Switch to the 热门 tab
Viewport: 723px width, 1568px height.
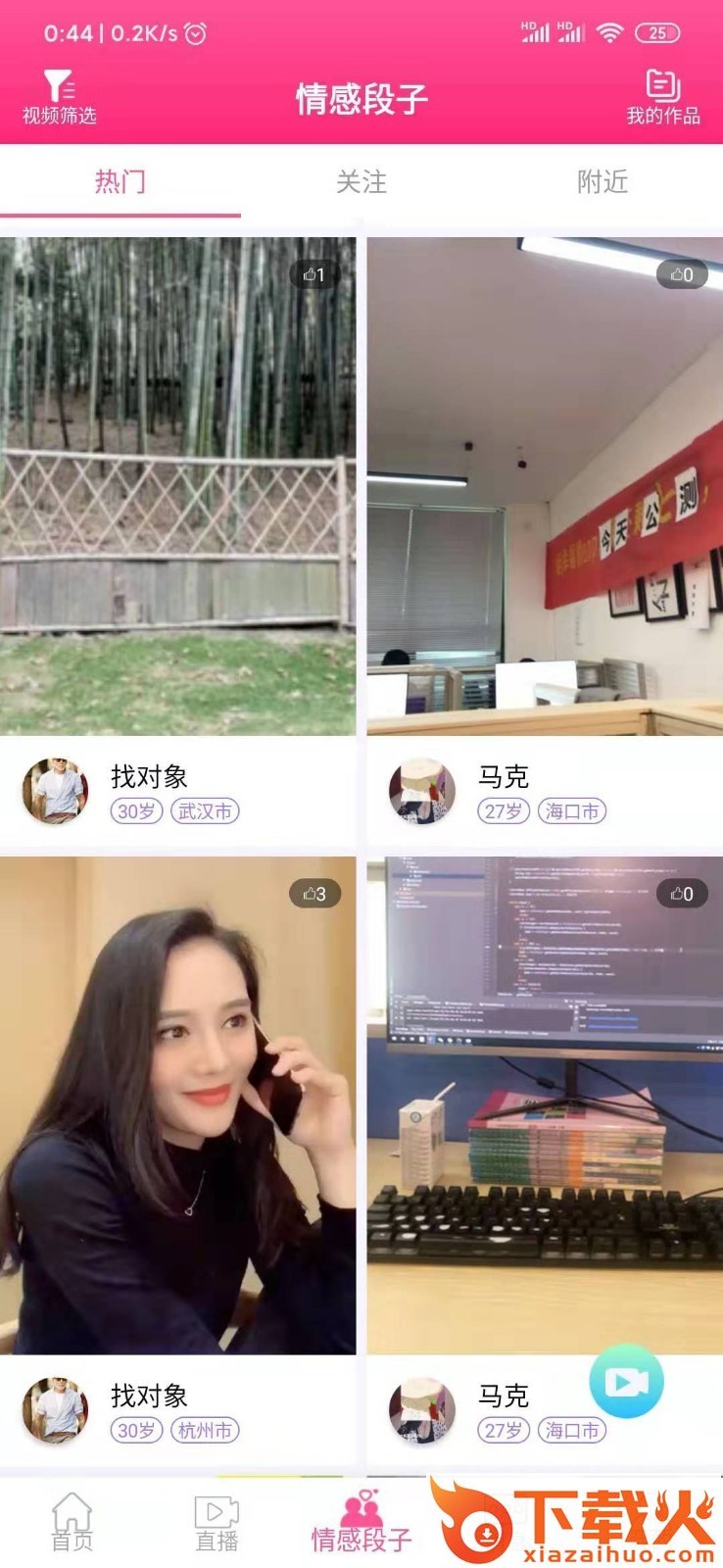pyautogui.click(x=120, y=182)
